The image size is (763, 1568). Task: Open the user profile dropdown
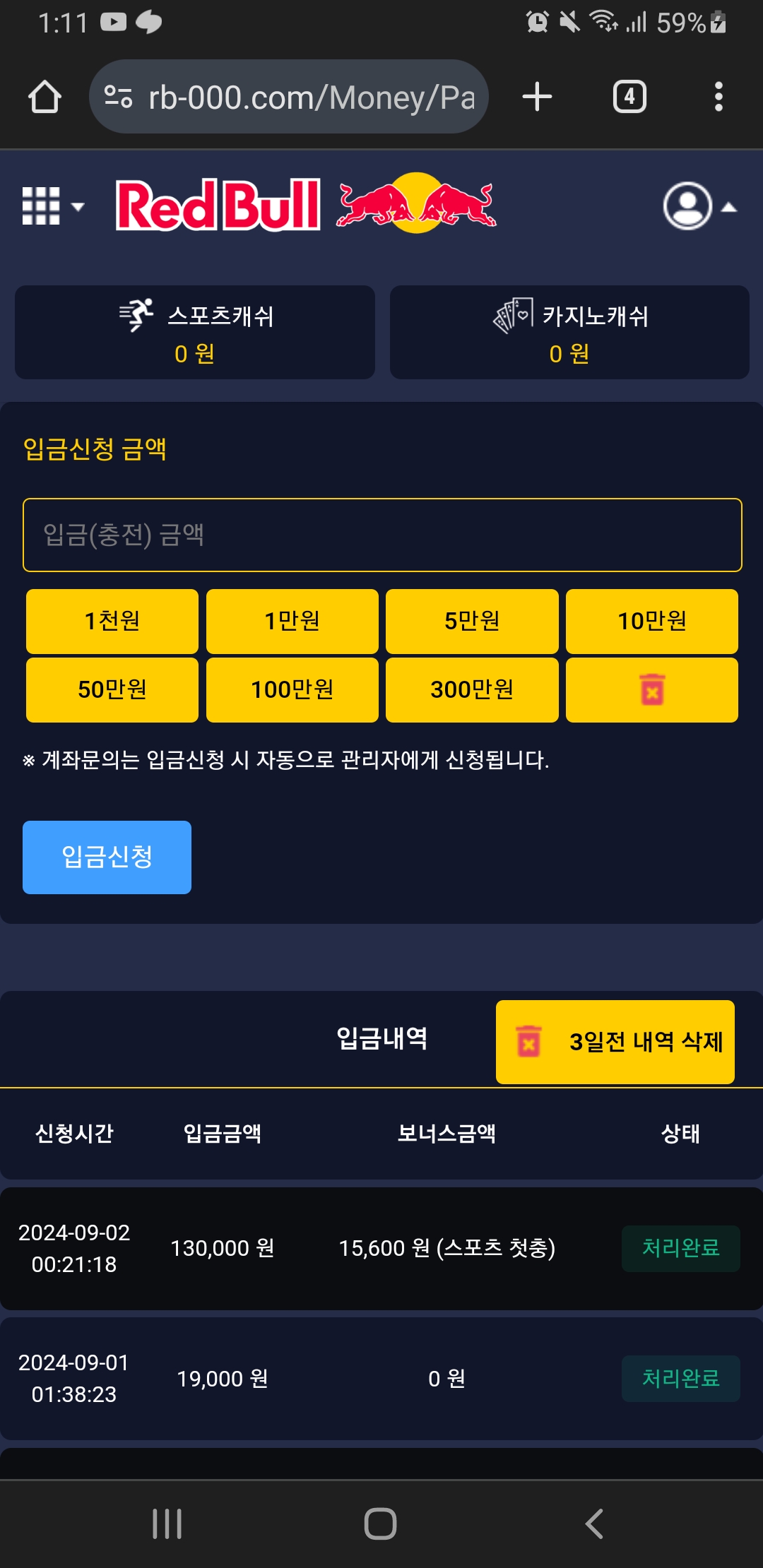click(x=699, y=206)
